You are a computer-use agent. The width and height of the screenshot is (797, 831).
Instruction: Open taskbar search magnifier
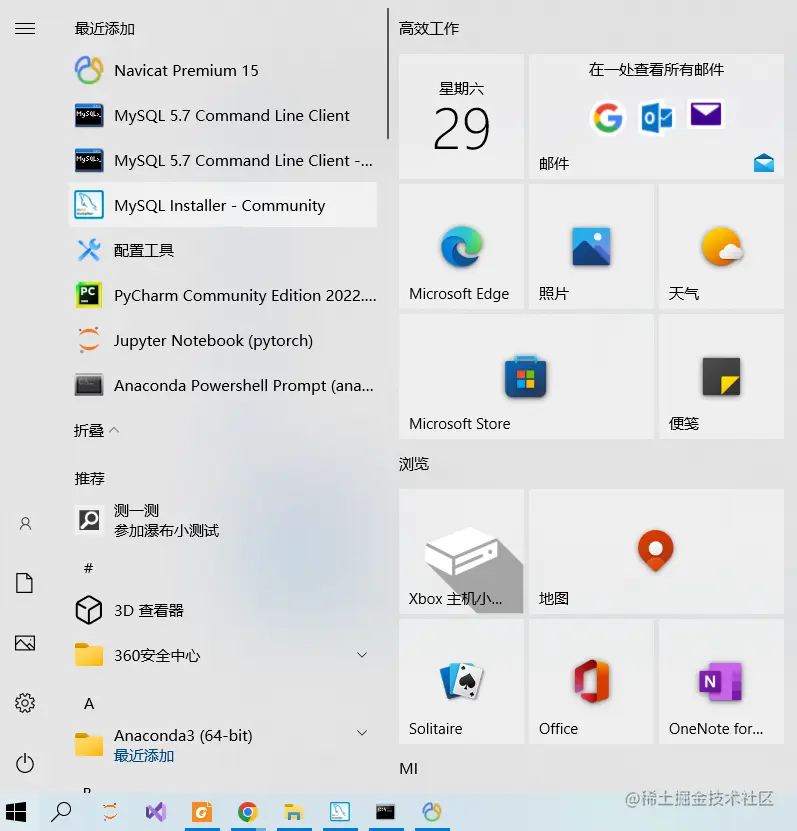coord(61,812)
